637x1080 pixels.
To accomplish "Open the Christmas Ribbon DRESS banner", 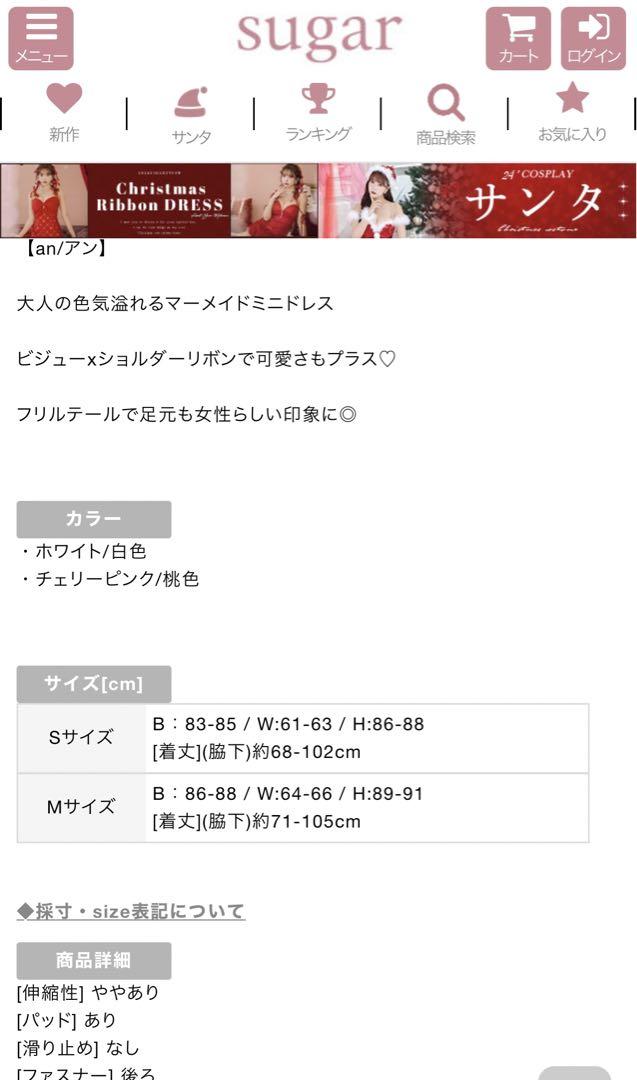I will [159, 200].
